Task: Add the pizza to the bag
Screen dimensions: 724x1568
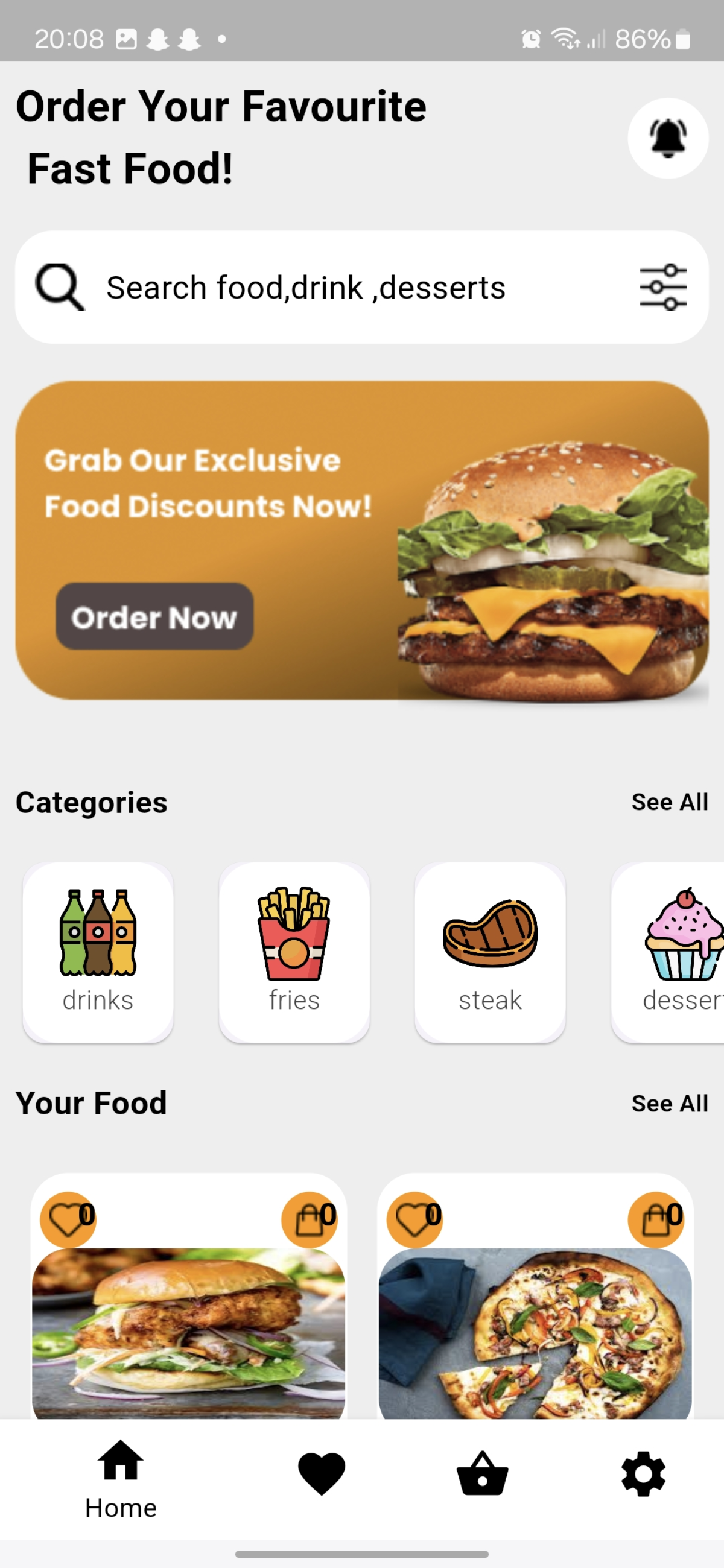Action: (x=656, y=1219)
